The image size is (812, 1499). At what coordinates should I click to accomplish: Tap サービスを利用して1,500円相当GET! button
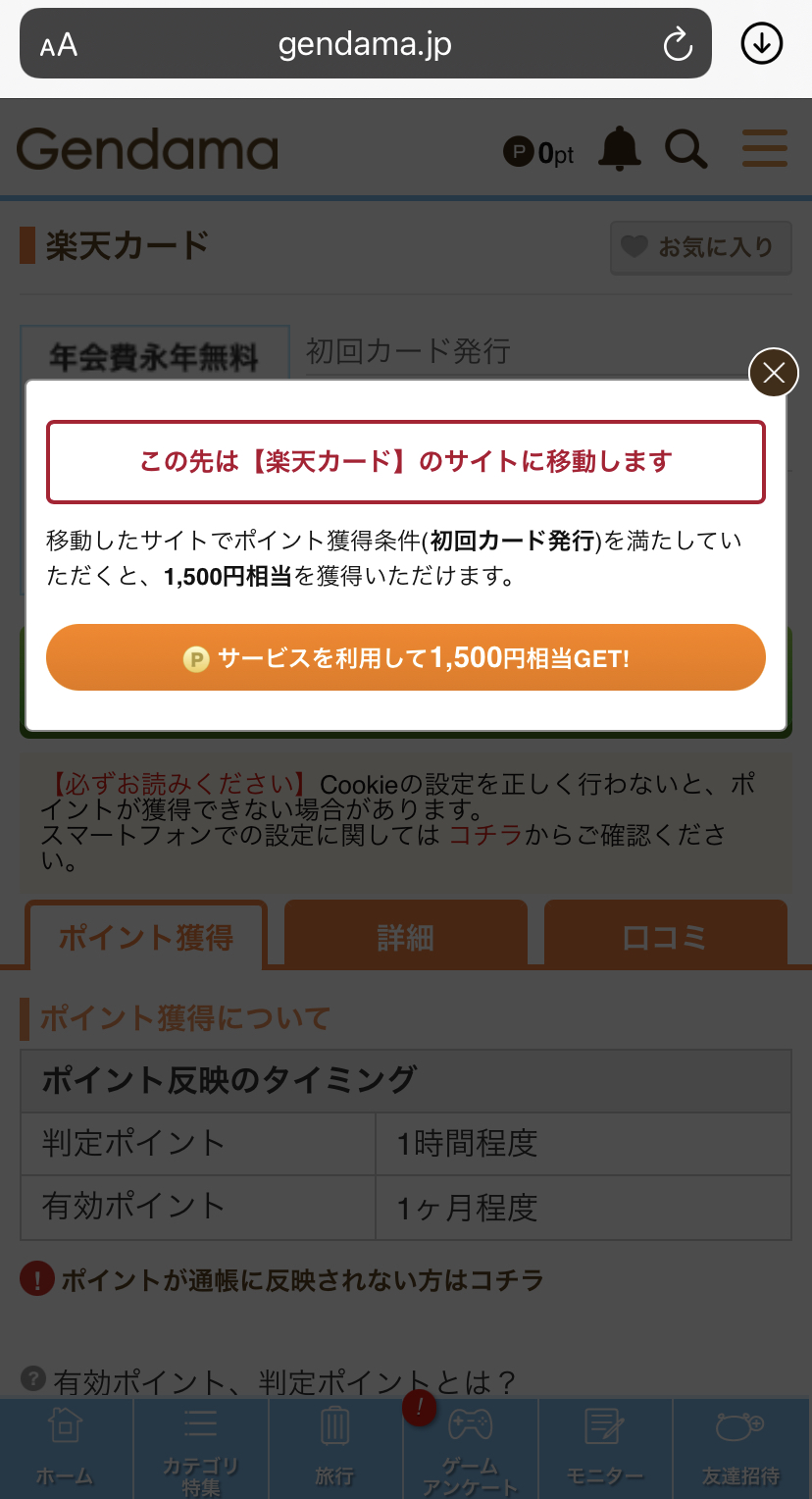(x=405, y=657)
